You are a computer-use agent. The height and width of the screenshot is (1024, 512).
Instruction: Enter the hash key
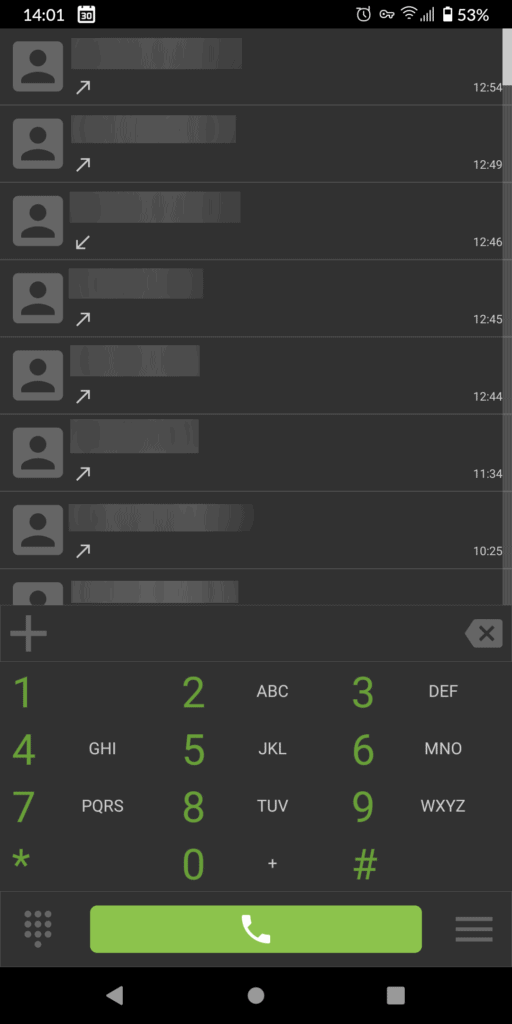click(x=426, y=863)
